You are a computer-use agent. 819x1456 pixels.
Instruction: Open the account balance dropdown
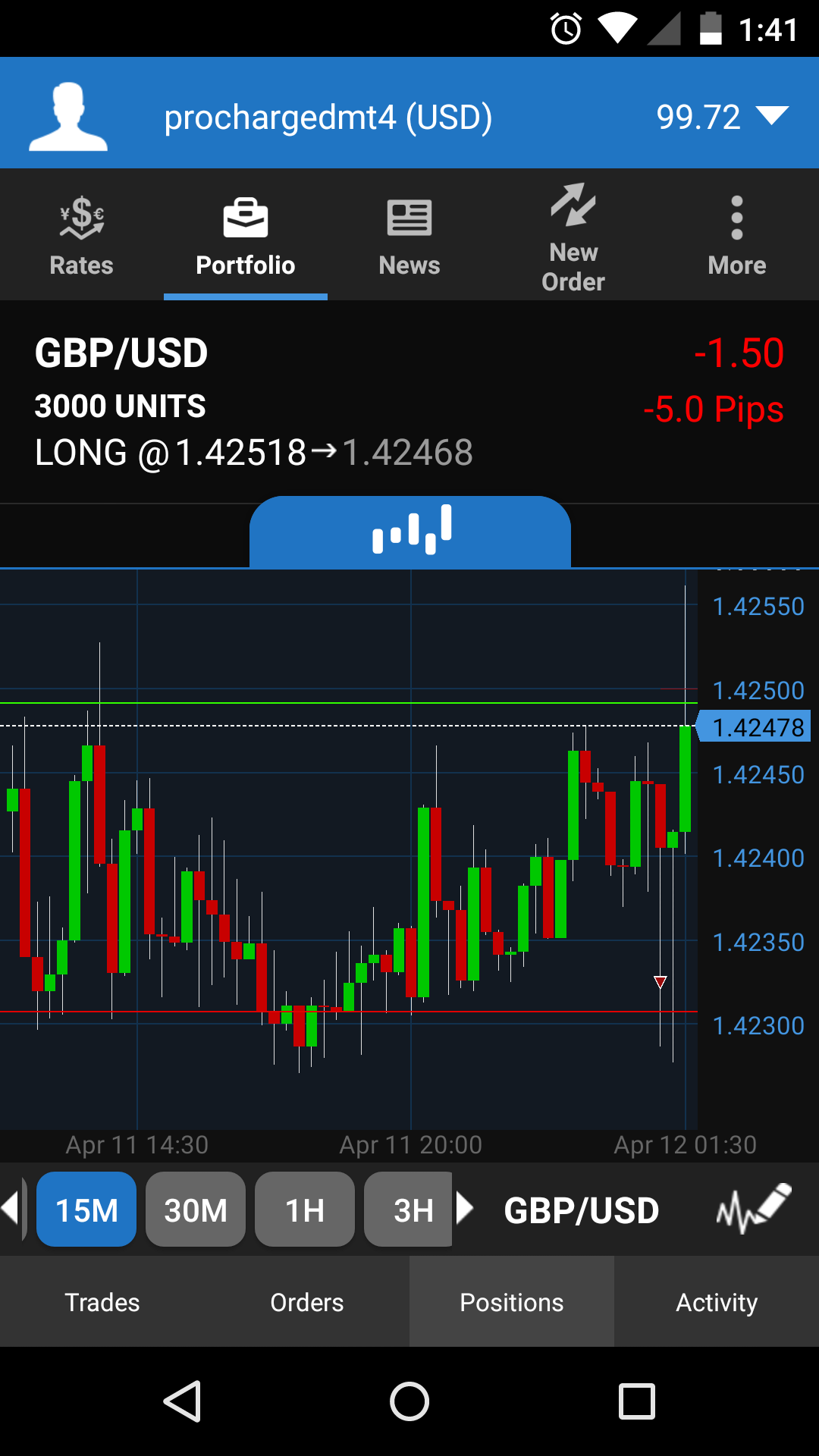(x=772, y=116)
